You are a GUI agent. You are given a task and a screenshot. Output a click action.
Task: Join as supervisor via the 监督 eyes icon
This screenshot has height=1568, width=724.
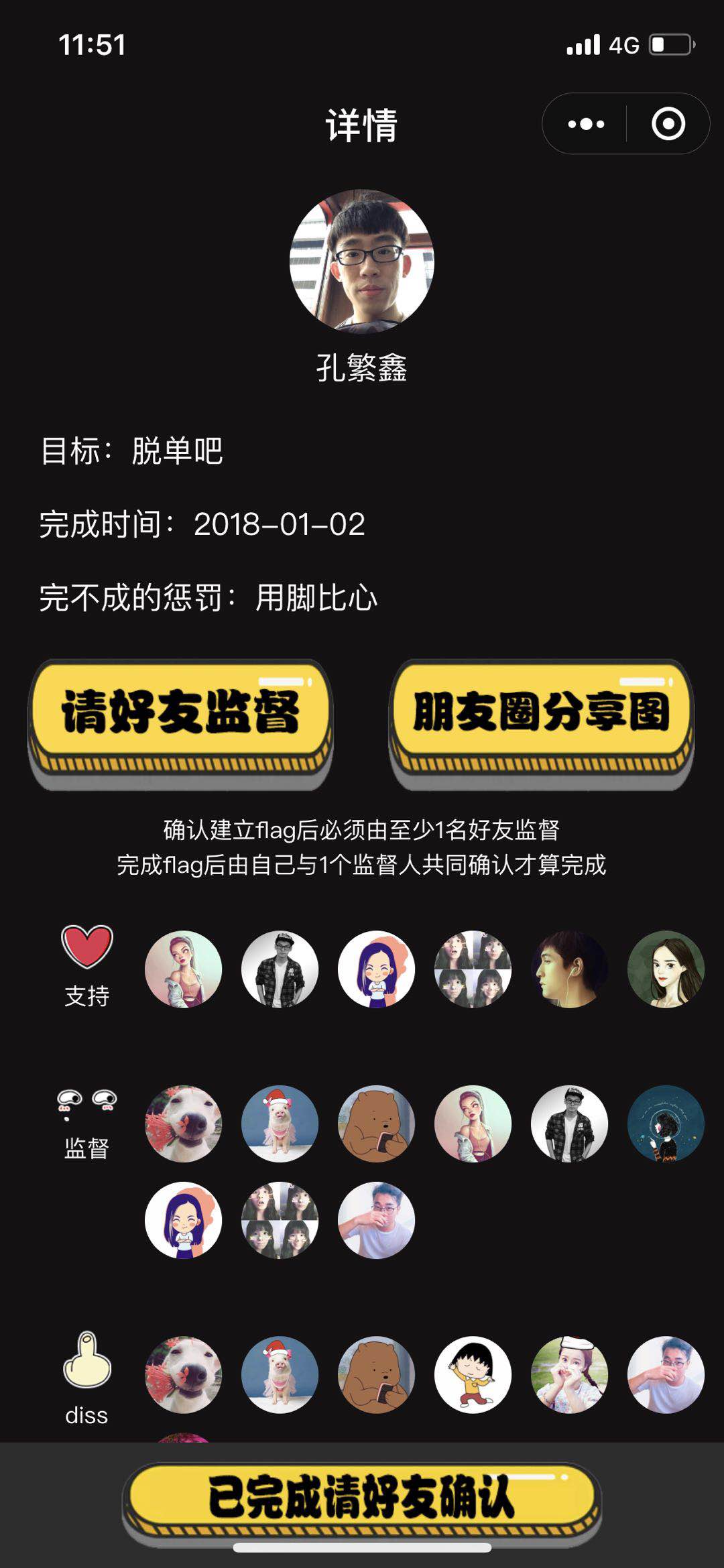(87, 1102)
